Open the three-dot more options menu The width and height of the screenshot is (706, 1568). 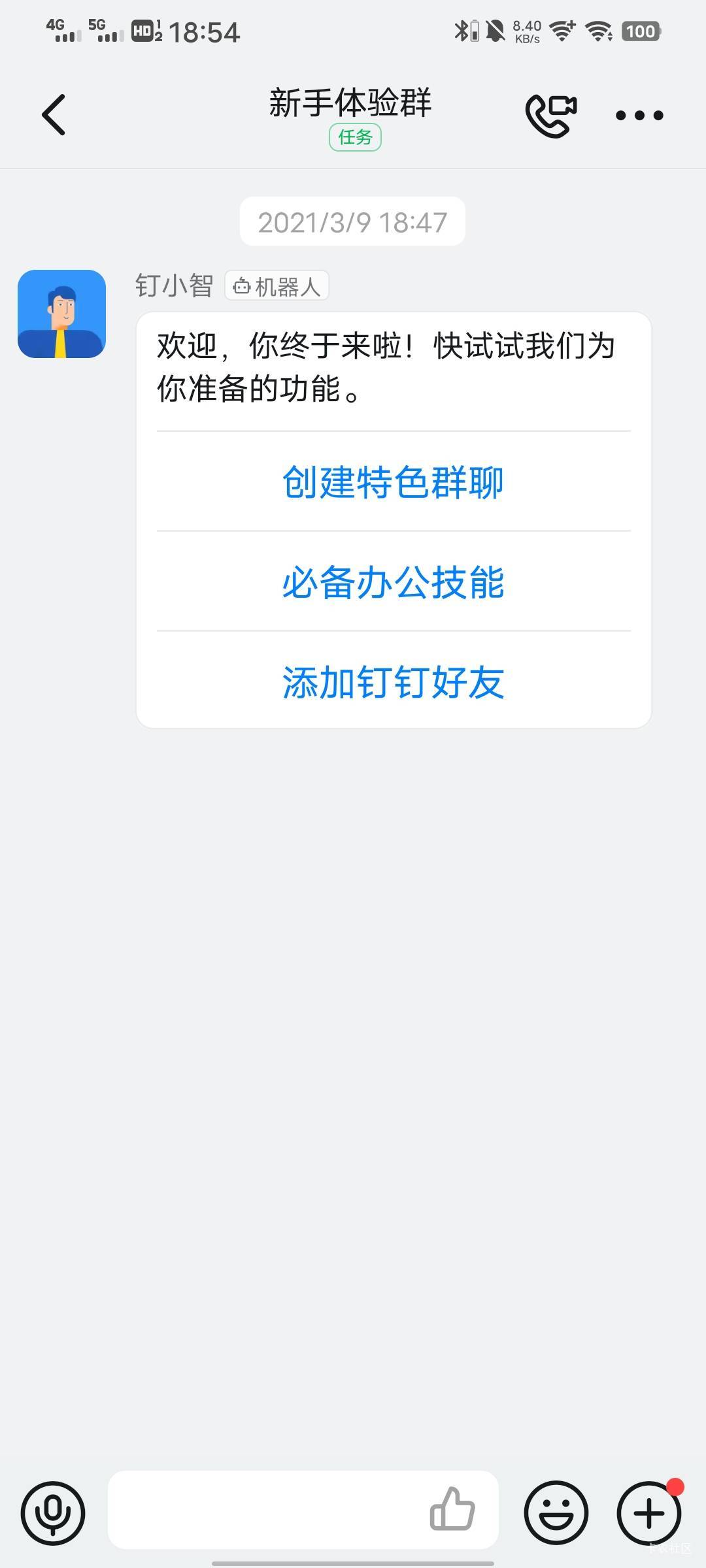[x=639, y=116]
